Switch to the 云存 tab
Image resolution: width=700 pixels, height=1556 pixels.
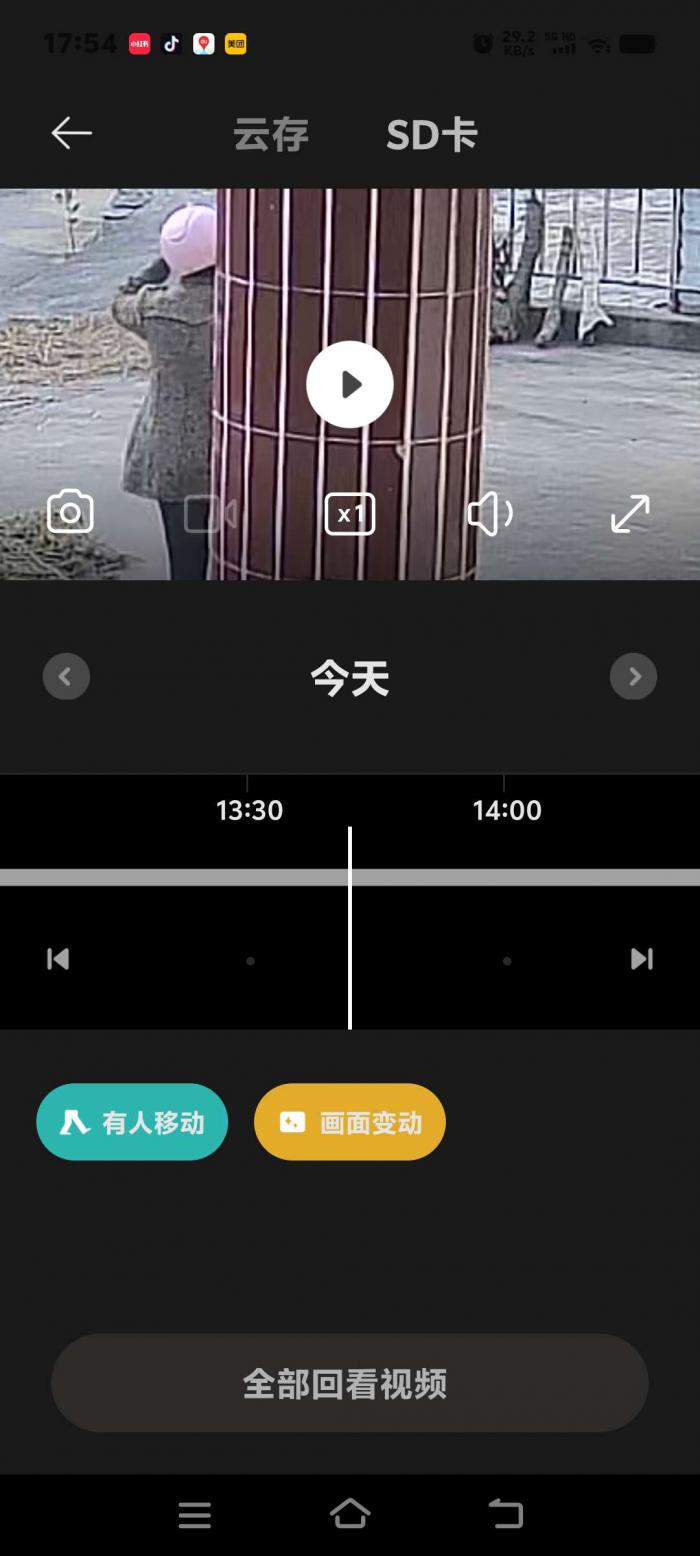[271, 135]
